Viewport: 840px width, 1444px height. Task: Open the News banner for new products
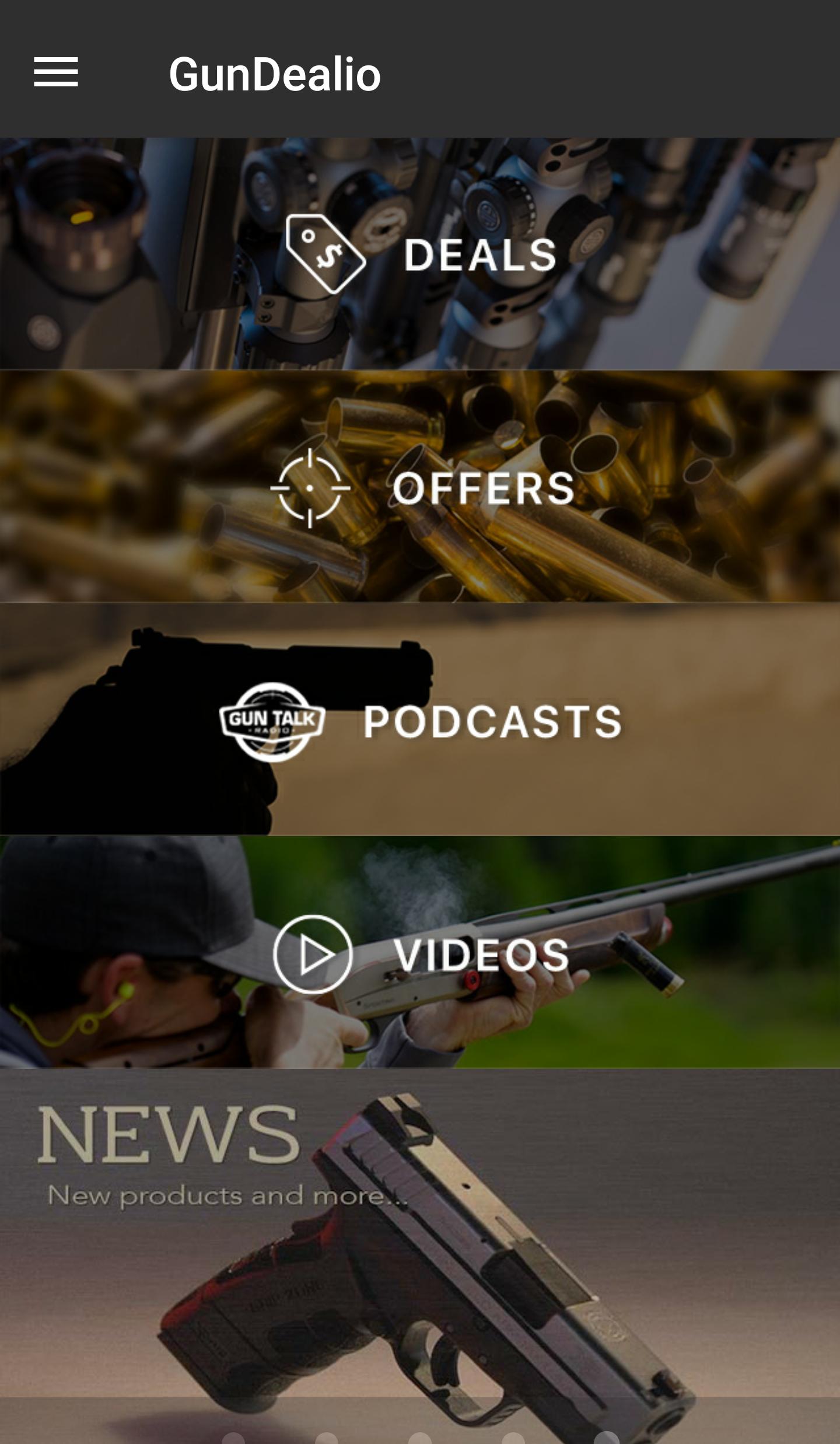pyautogui.click(x=420, y=1231)
